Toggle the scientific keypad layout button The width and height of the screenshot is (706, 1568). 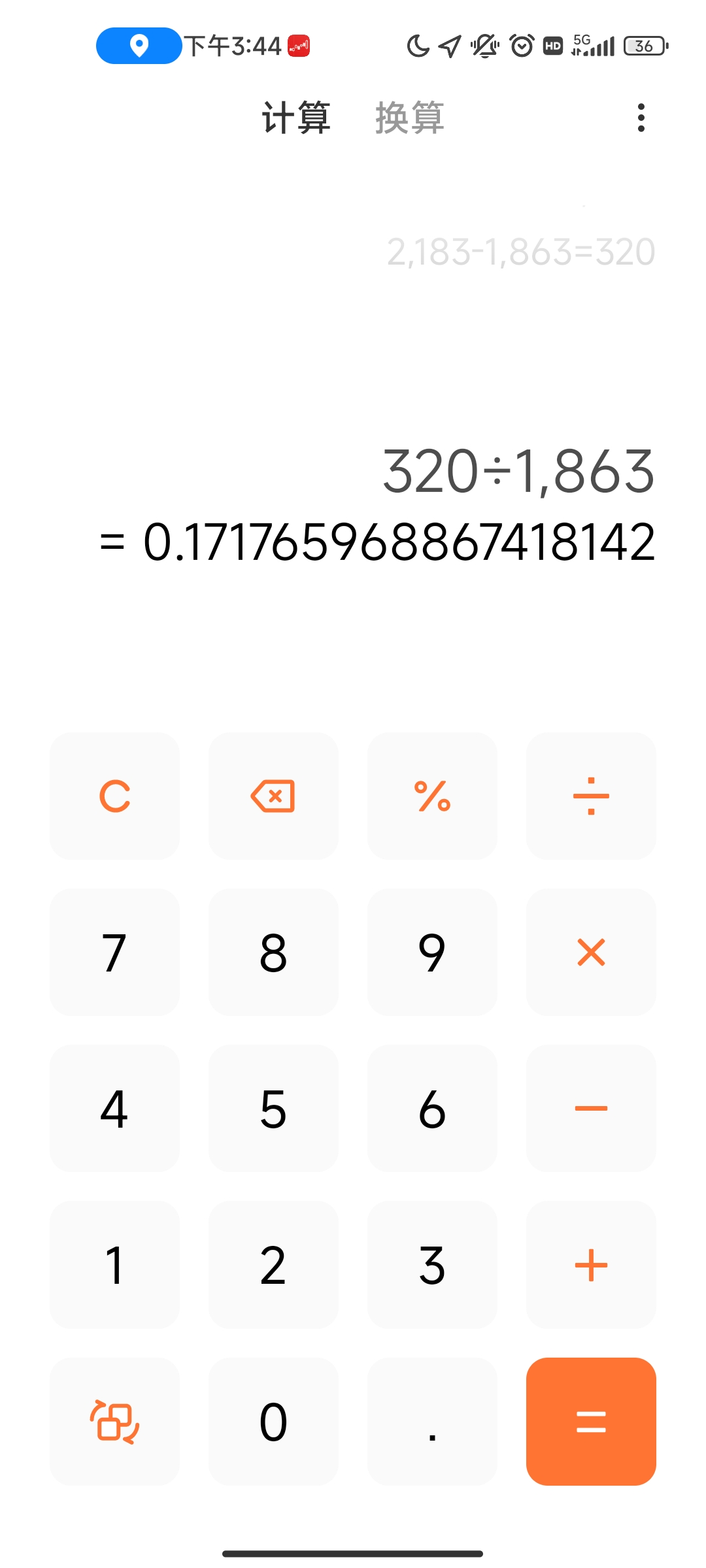coord(114,1421)
